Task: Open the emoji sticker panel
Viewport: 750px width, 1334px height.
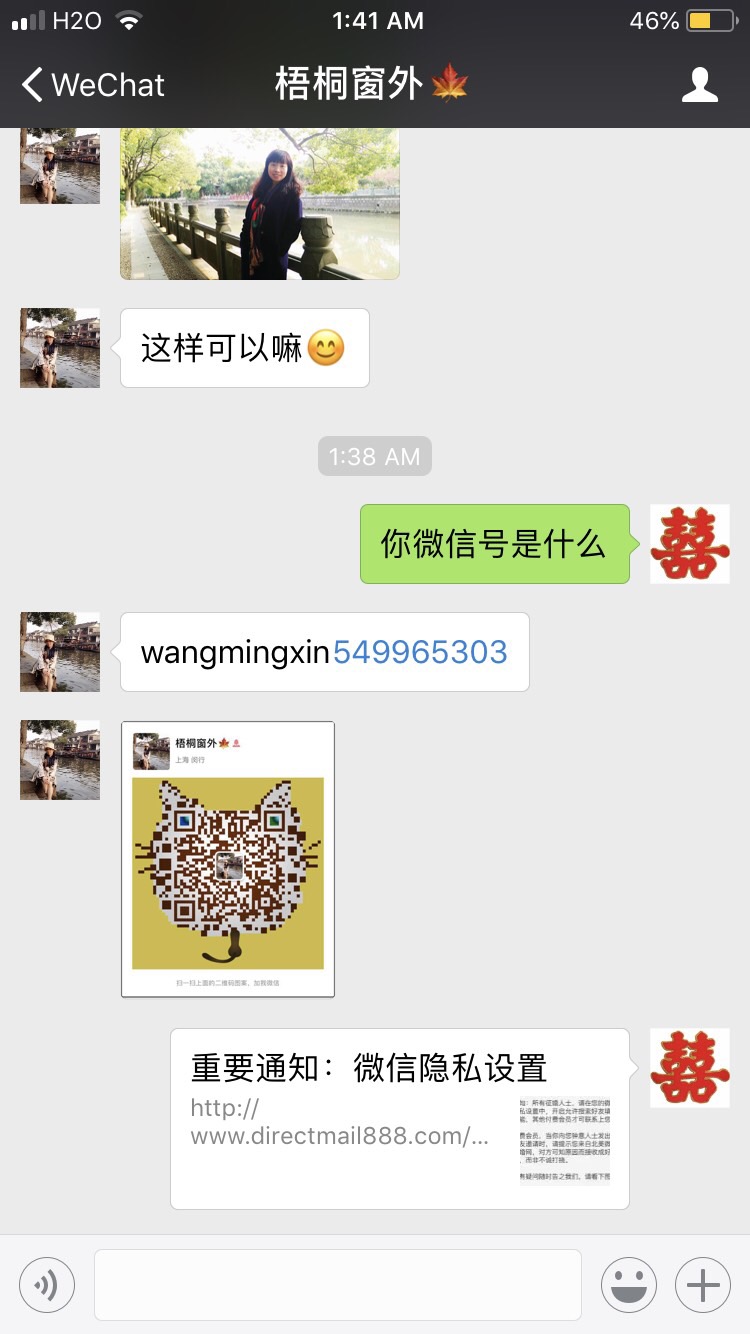Action: [628, 1285]
